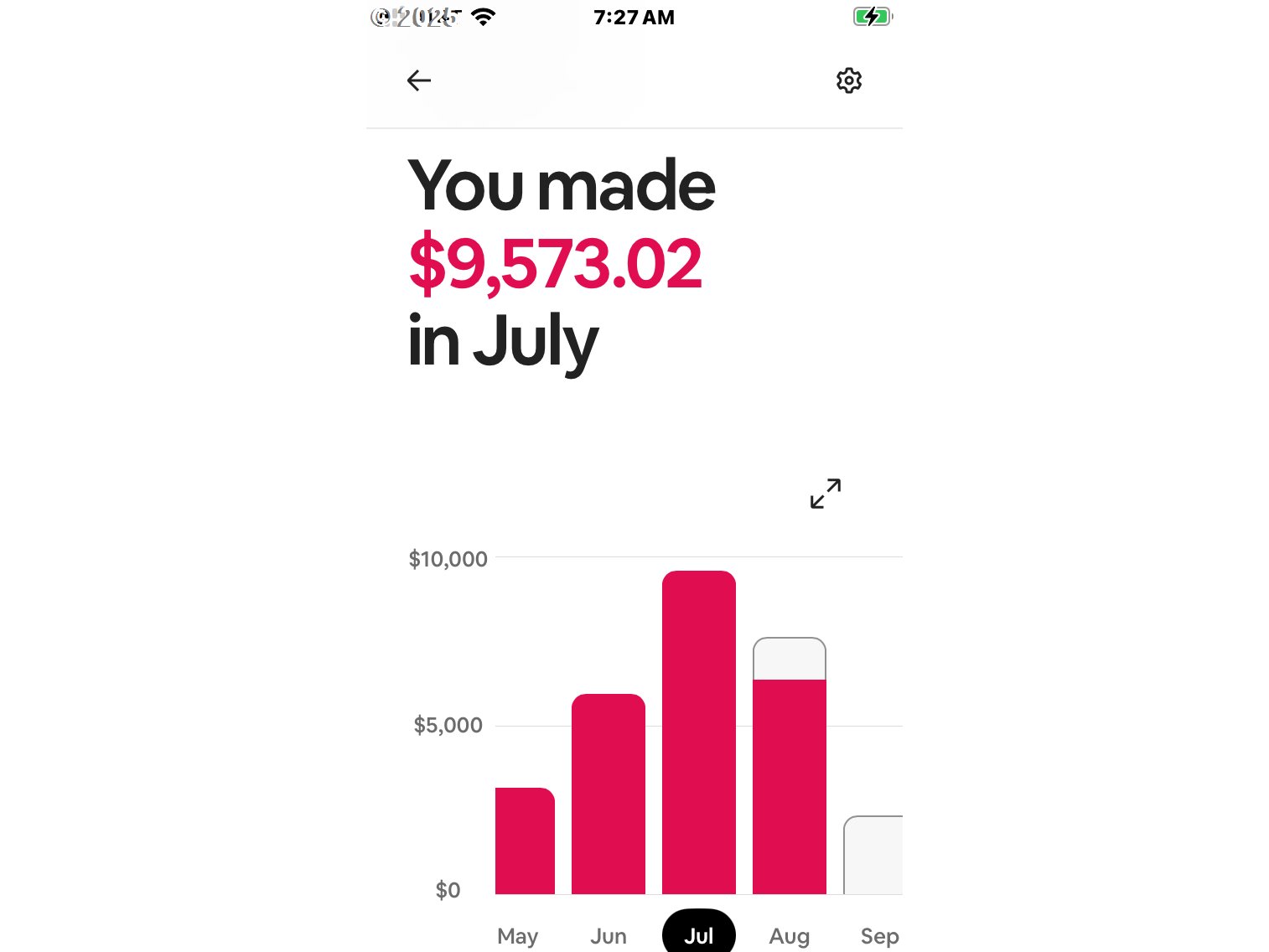This screenshot has width=1269, height=952.
Task: Switch to the Jun month label
Action: pos(609,935)
